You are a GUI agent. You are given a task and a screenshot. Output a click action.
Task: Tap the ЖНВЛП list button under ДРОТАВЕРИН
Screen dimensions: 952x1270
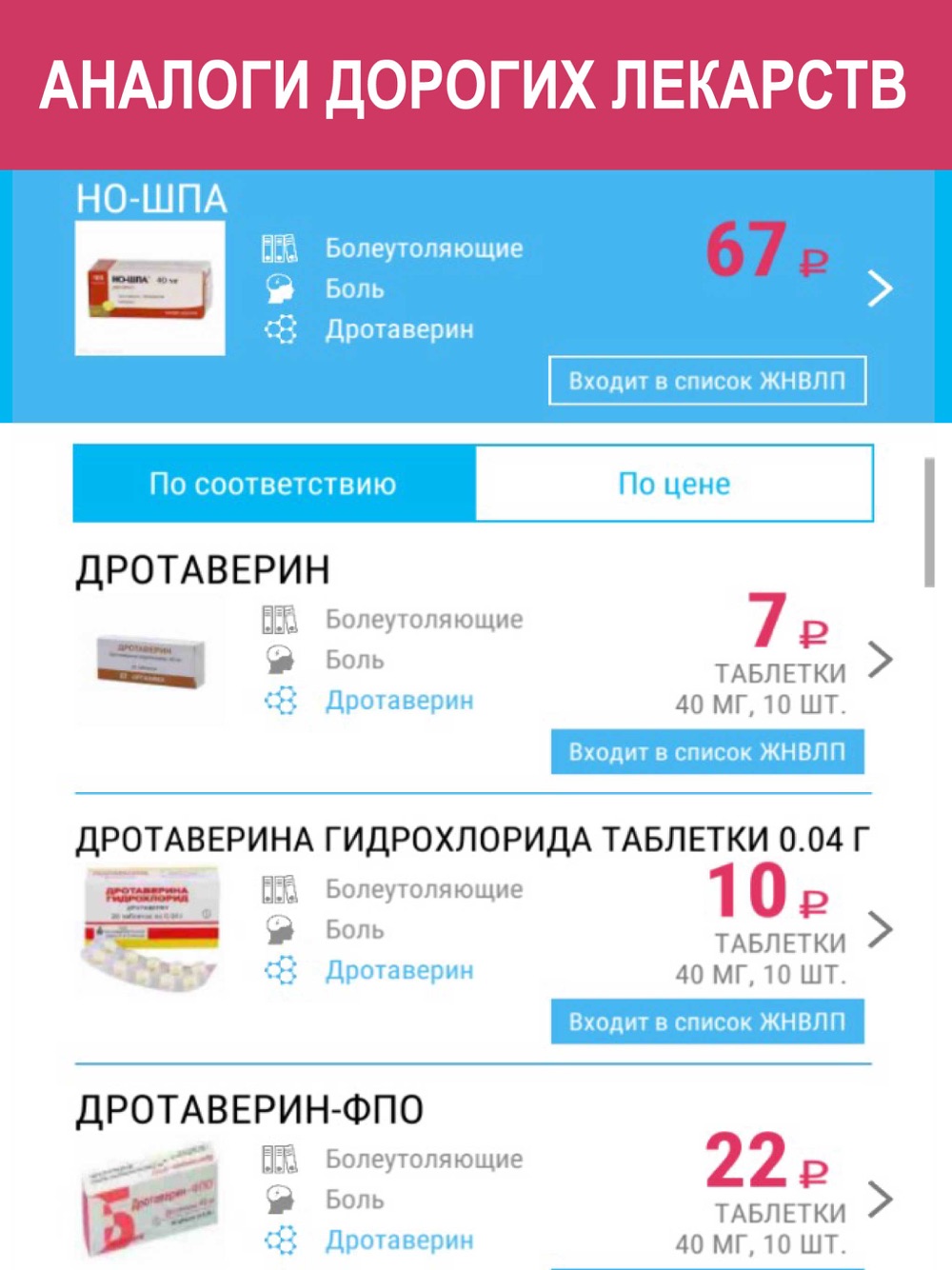(707, 752)
